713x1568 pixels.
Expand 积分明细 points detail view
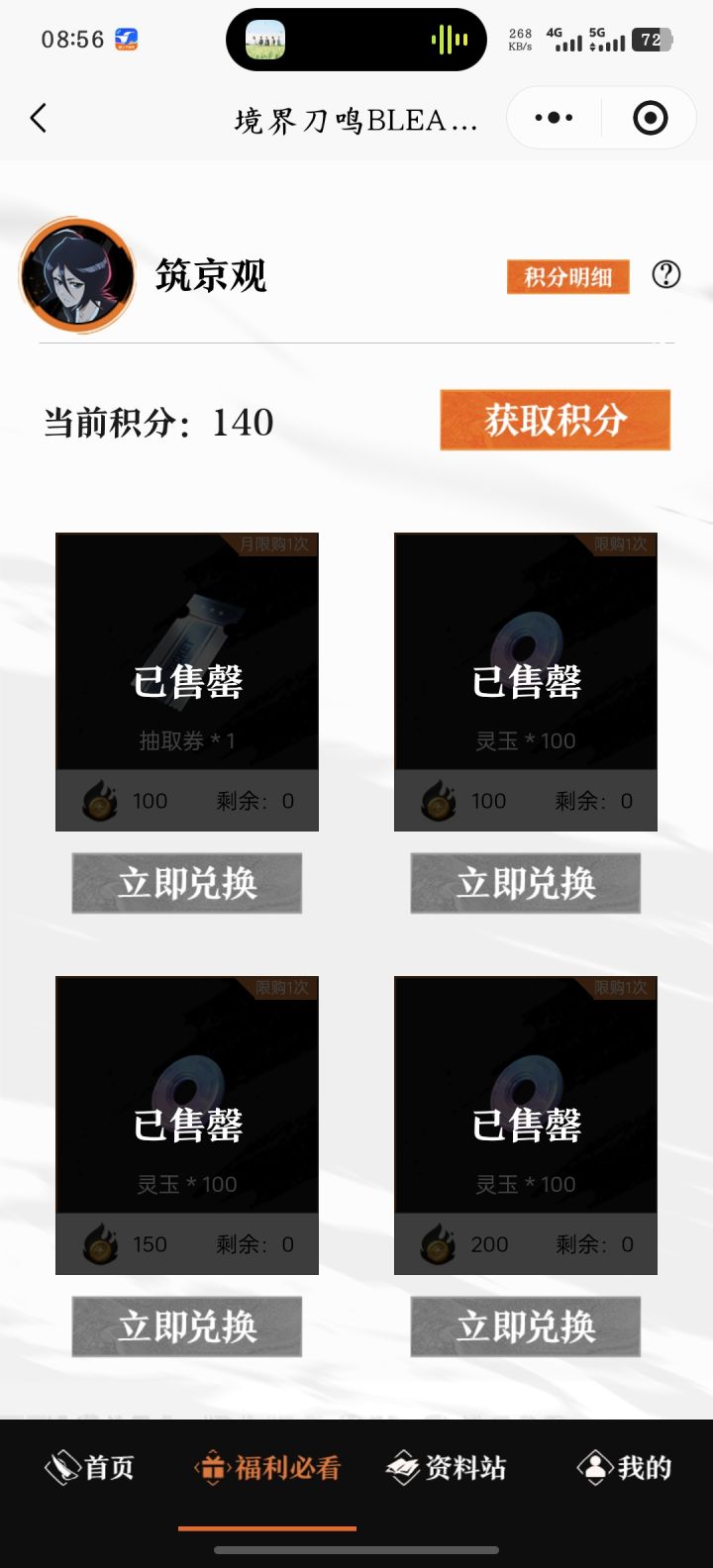567,278
